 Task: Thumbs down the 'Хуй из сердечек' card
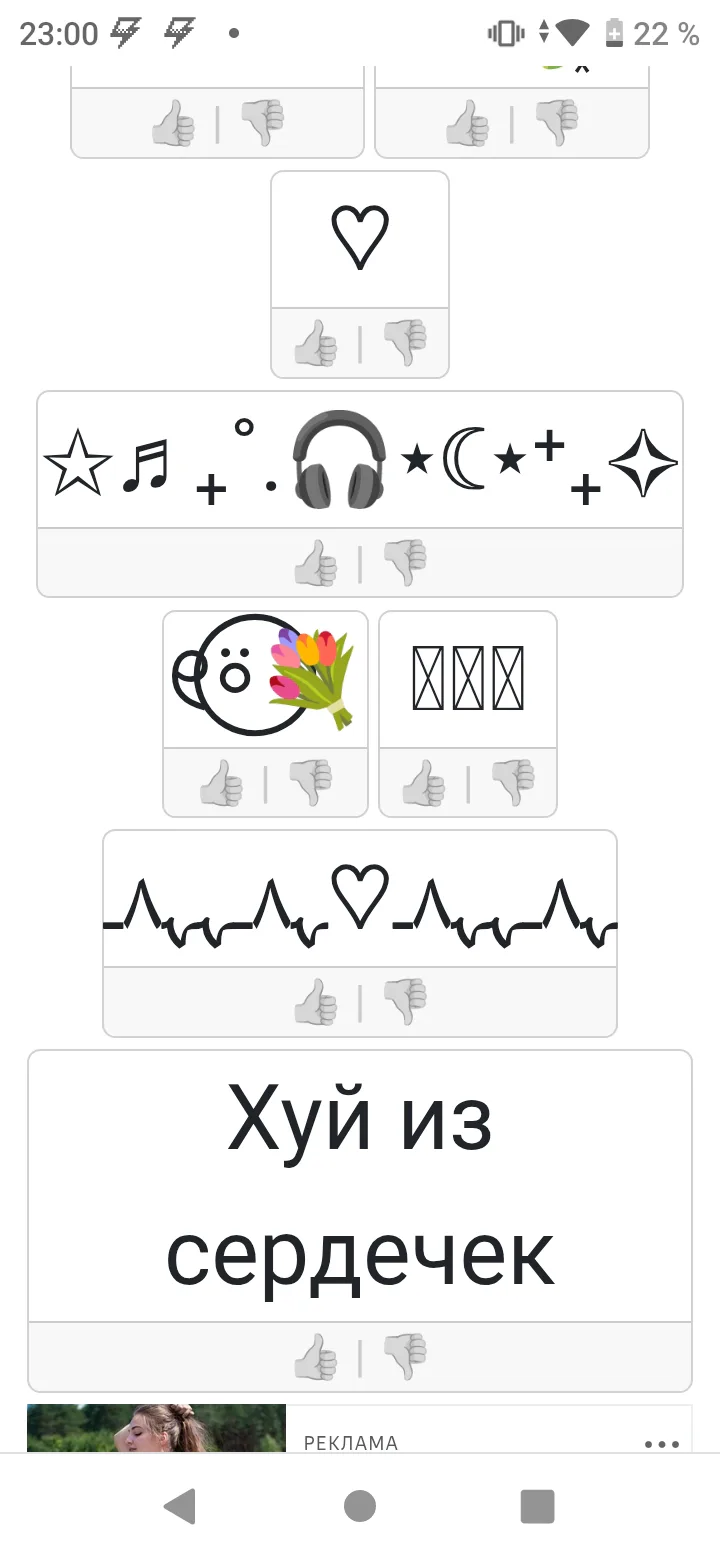click(x=405, y=1357)
